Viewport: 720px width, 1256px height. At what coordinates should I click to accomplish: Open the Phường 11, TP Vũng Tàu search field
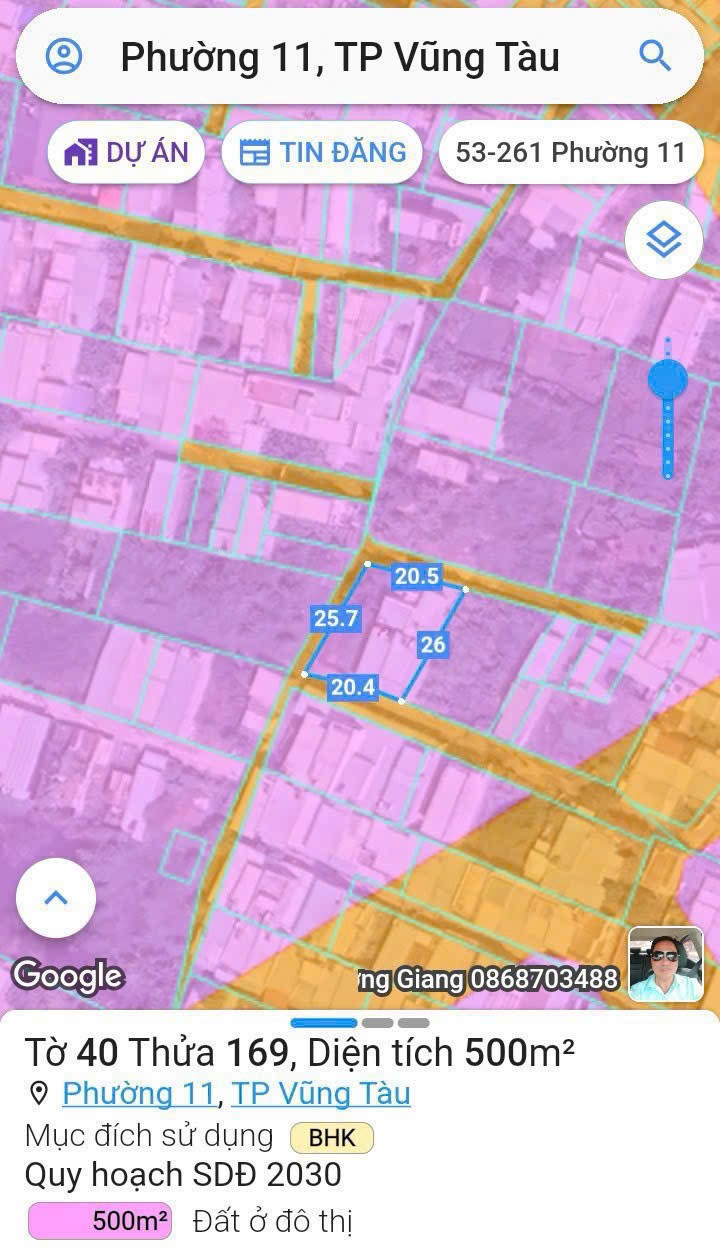click(x=340, y=58)
